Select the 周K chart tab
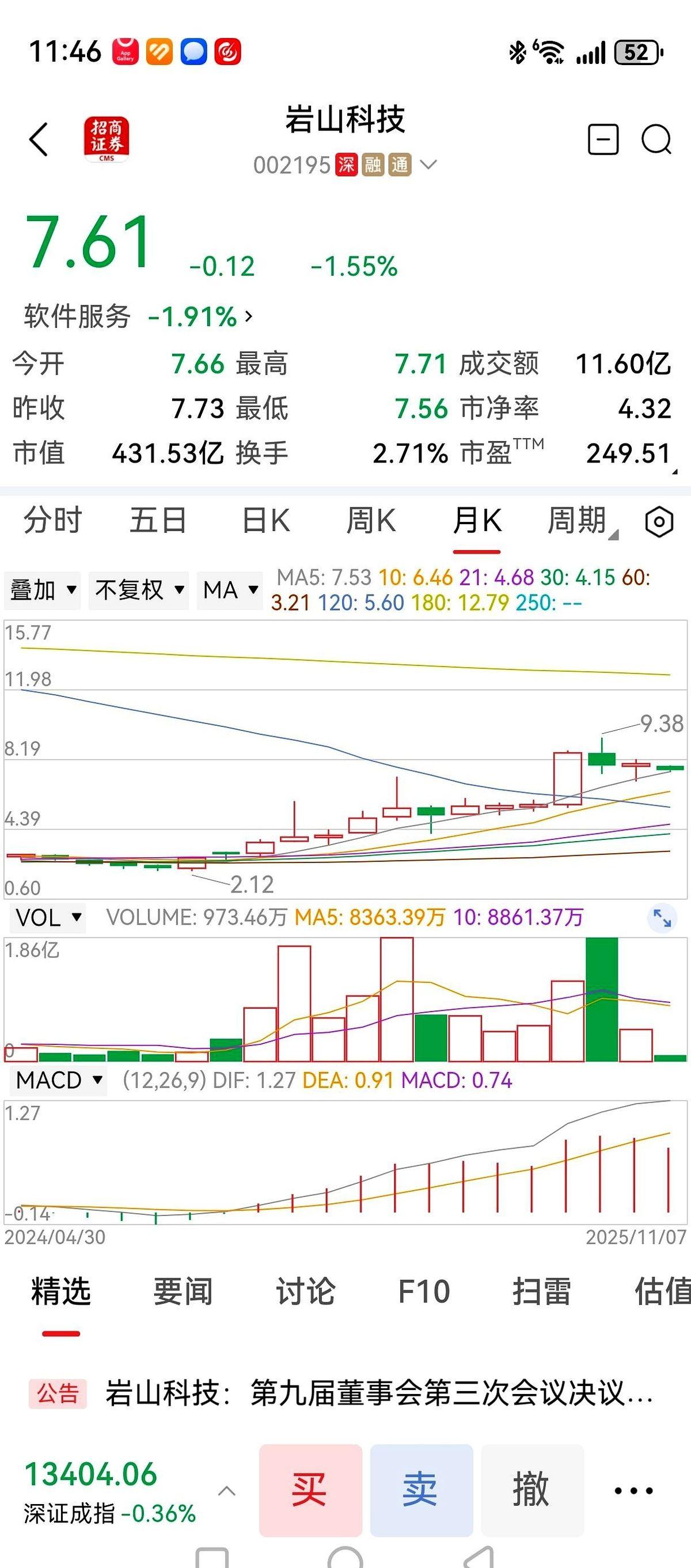The height and width of the screenshot is (1568, 691). [370, 521]
